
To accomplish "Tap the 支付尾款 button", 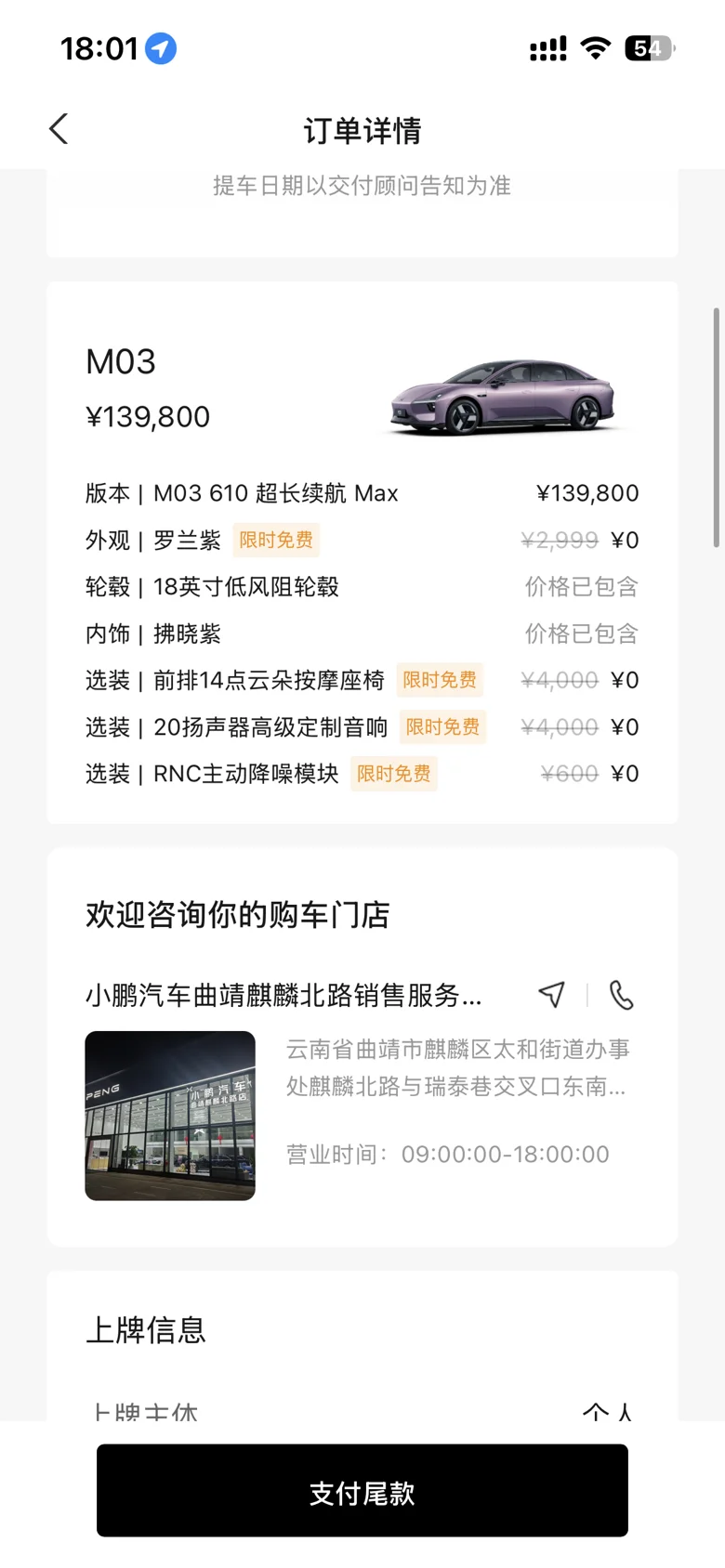I will [362, 1491].
